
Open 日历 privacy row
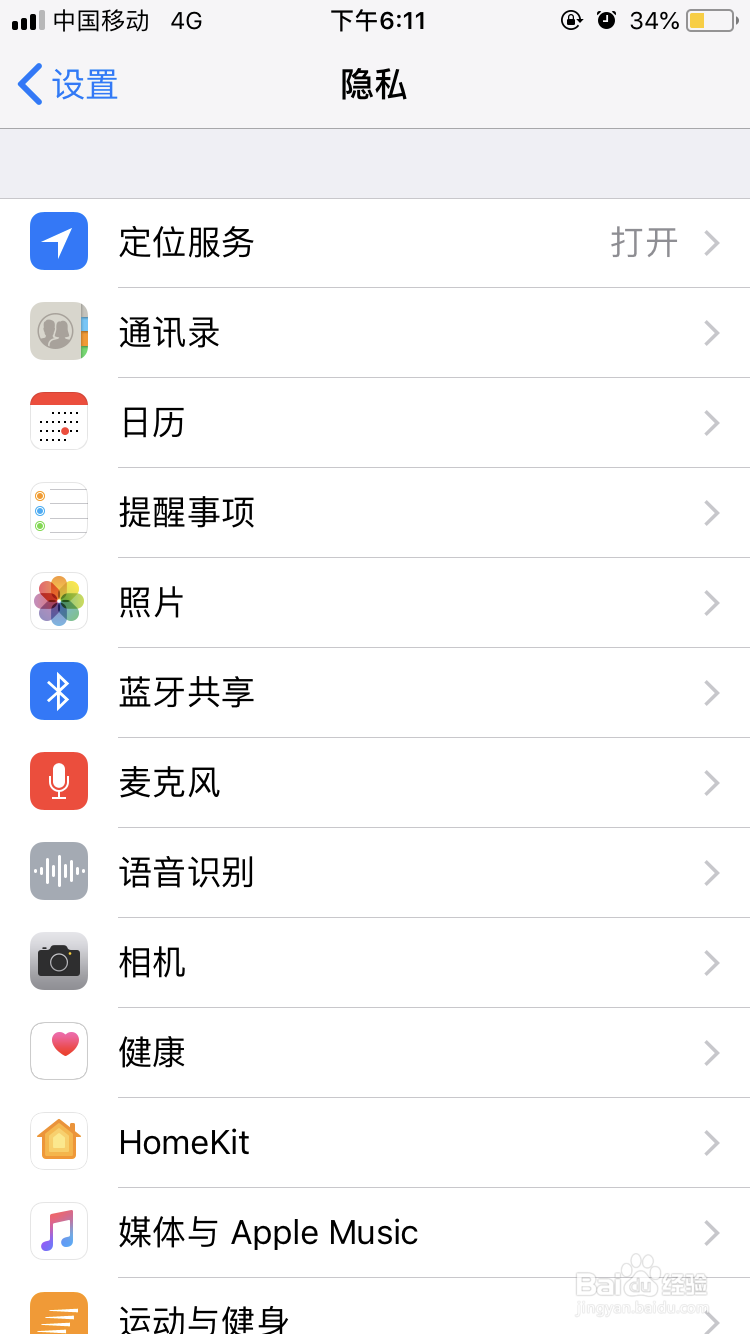[375, 423]
